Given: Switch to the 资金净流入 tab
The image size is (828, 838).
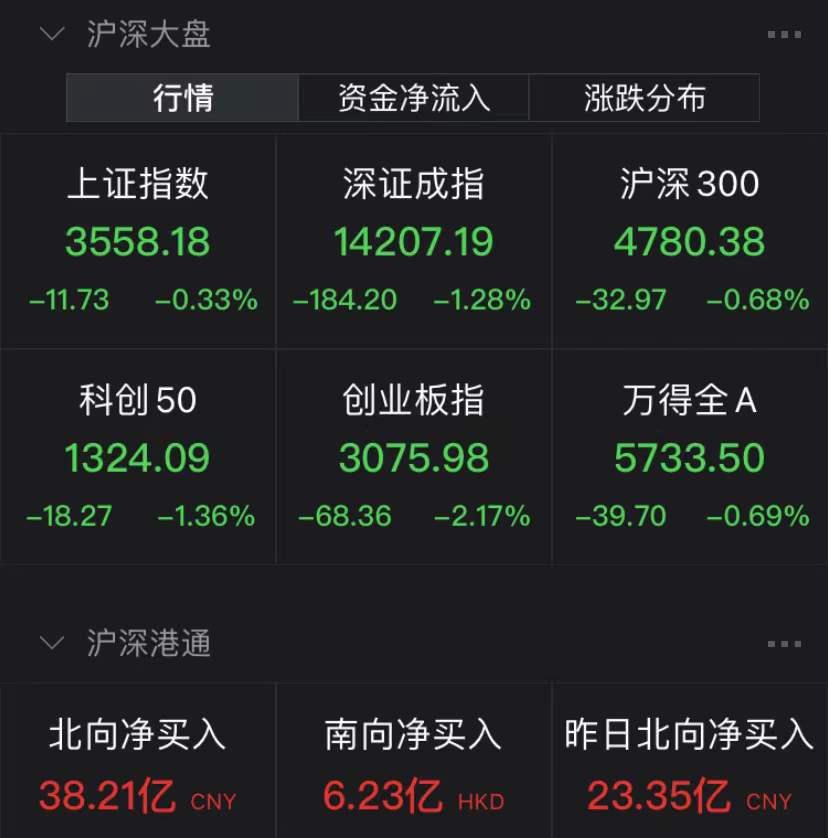Looking at the screenshot, I should [413, 98].
